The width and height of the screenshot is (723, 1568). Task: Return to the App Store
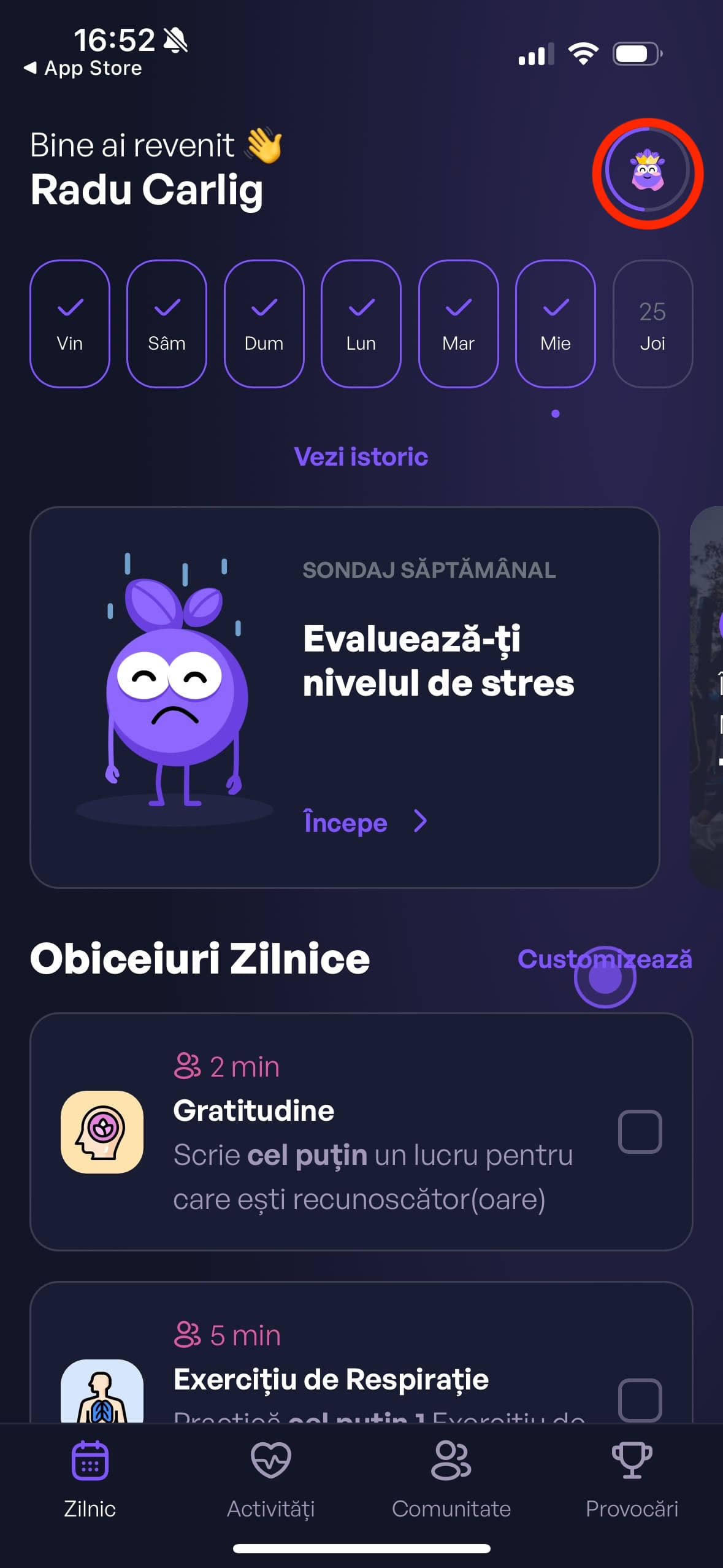click(83, 68)
